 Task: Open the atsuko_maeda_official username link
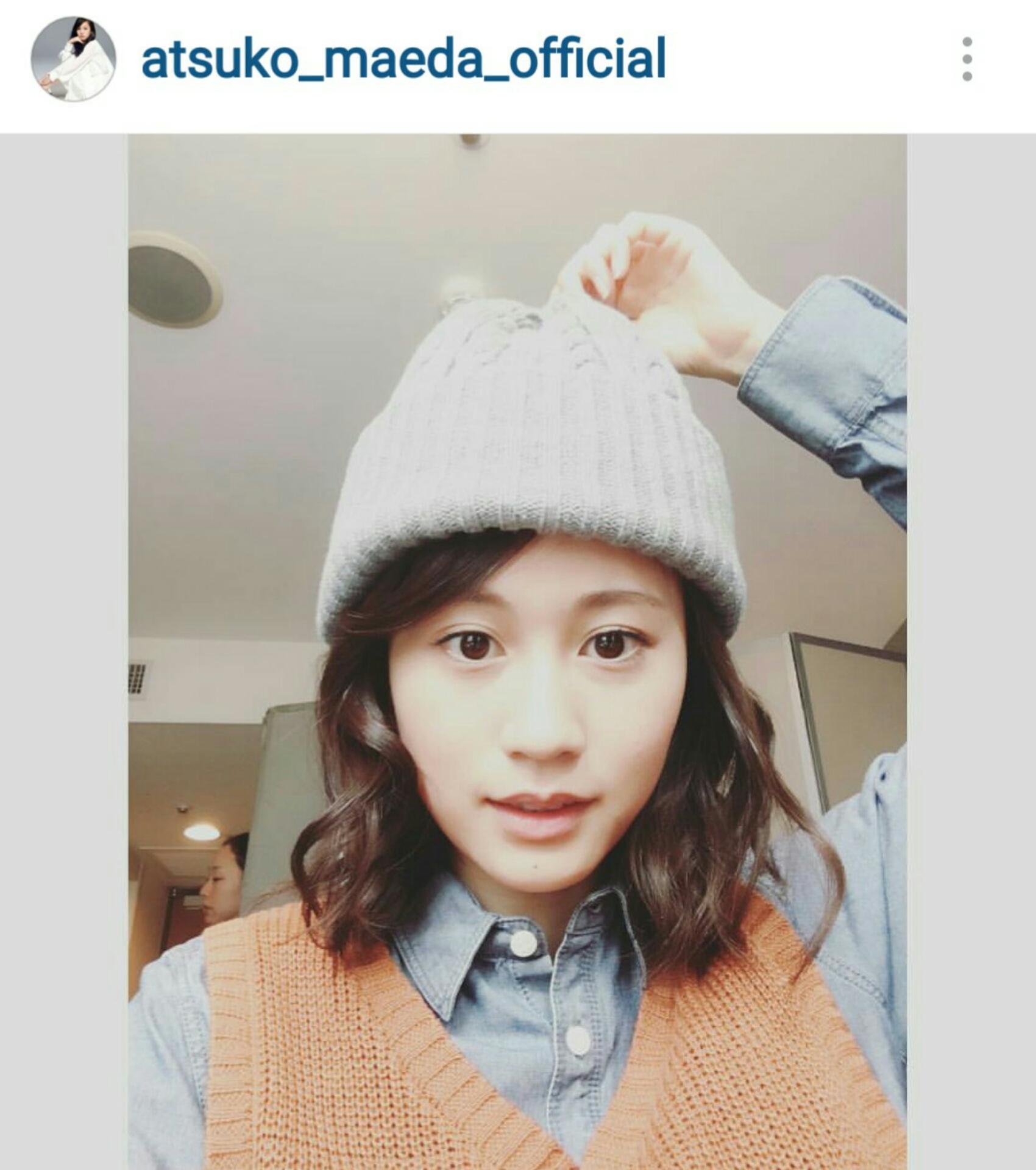click(x=403, y=59)
